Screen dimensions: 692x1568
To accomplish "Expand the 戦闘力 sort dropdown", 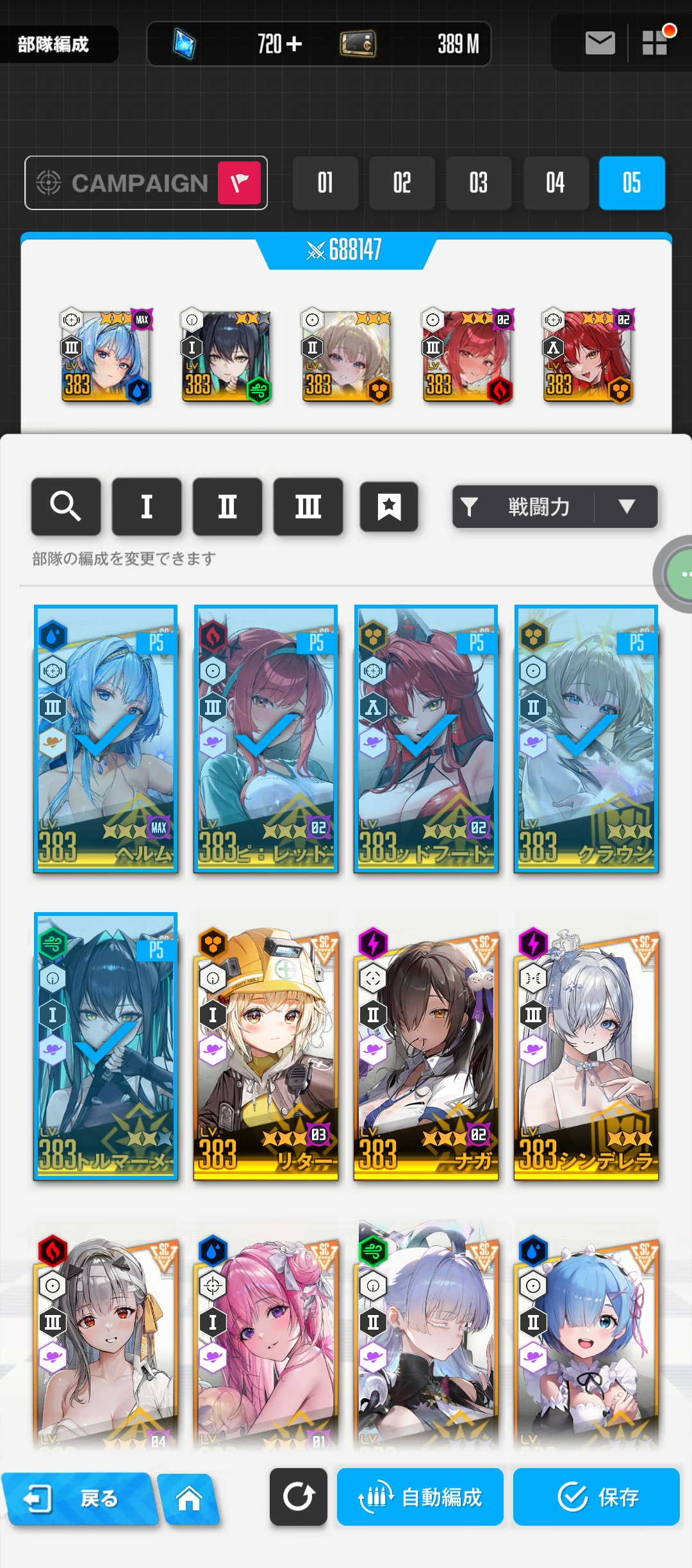I will (555, 507).
